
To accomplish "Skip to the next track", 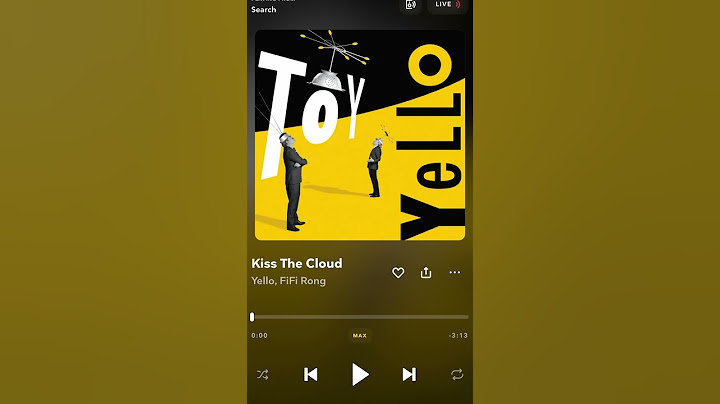I will click(x=409, y=374).
